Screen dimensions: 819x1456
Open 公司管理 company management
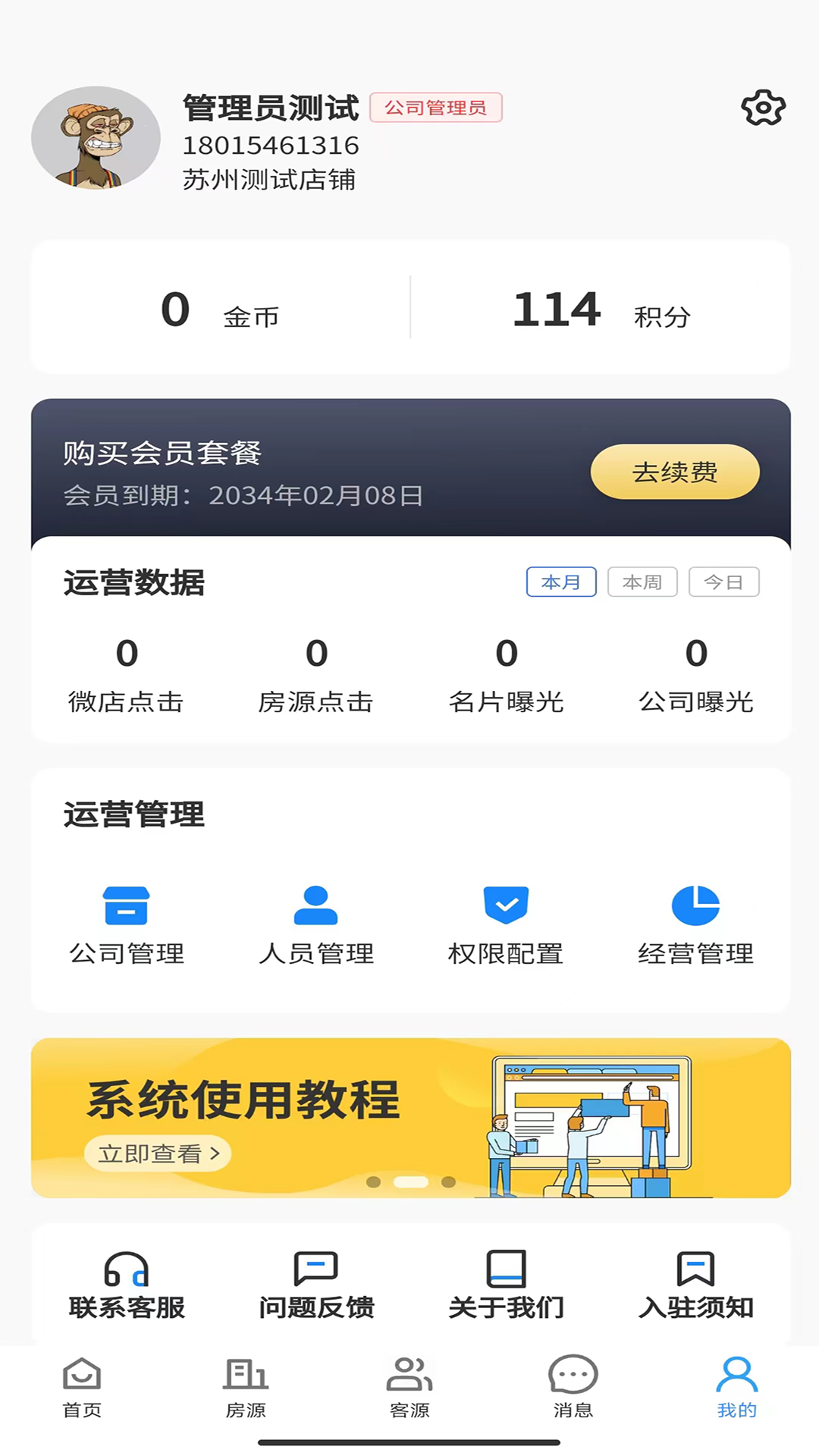127,924
